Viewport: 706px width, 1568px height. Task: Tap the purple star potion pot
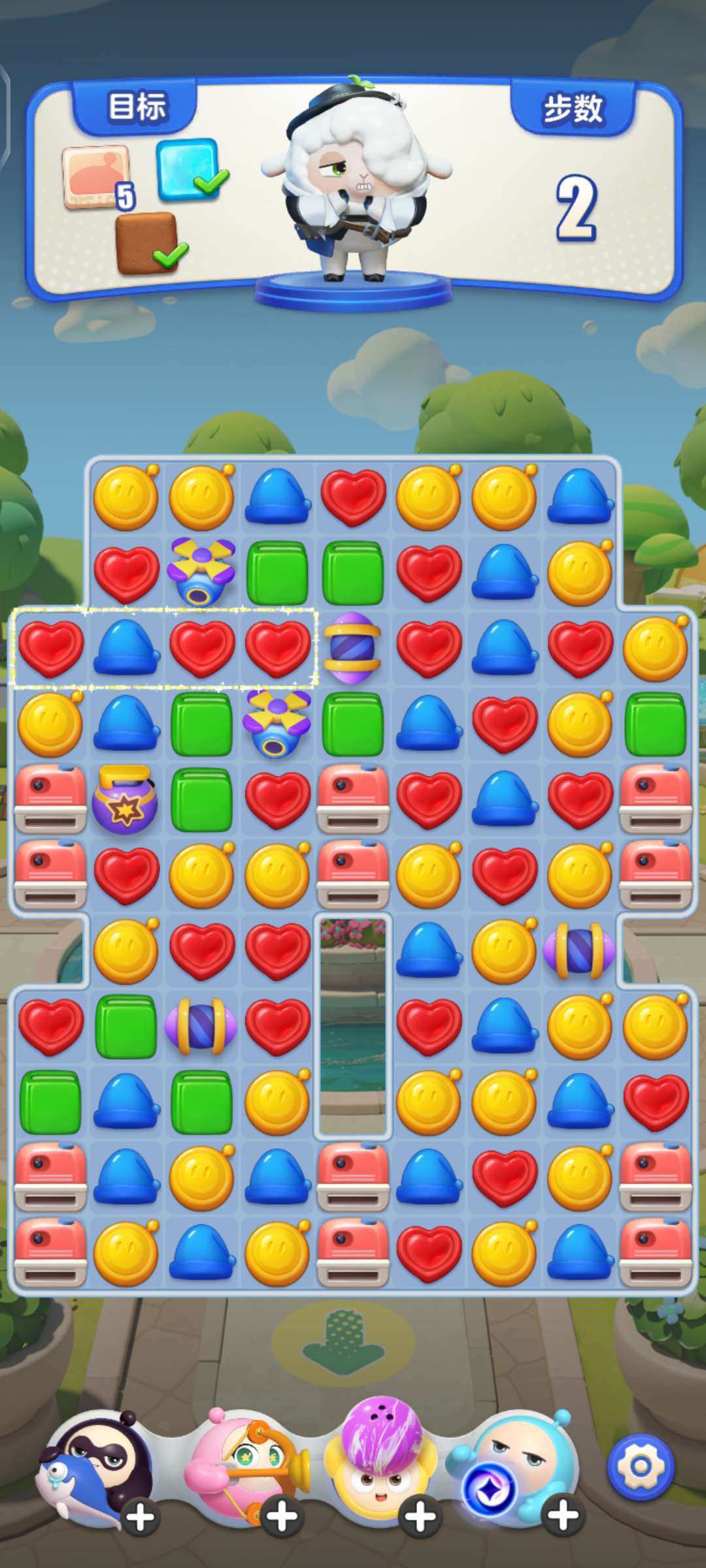click(x=125, y=800)
